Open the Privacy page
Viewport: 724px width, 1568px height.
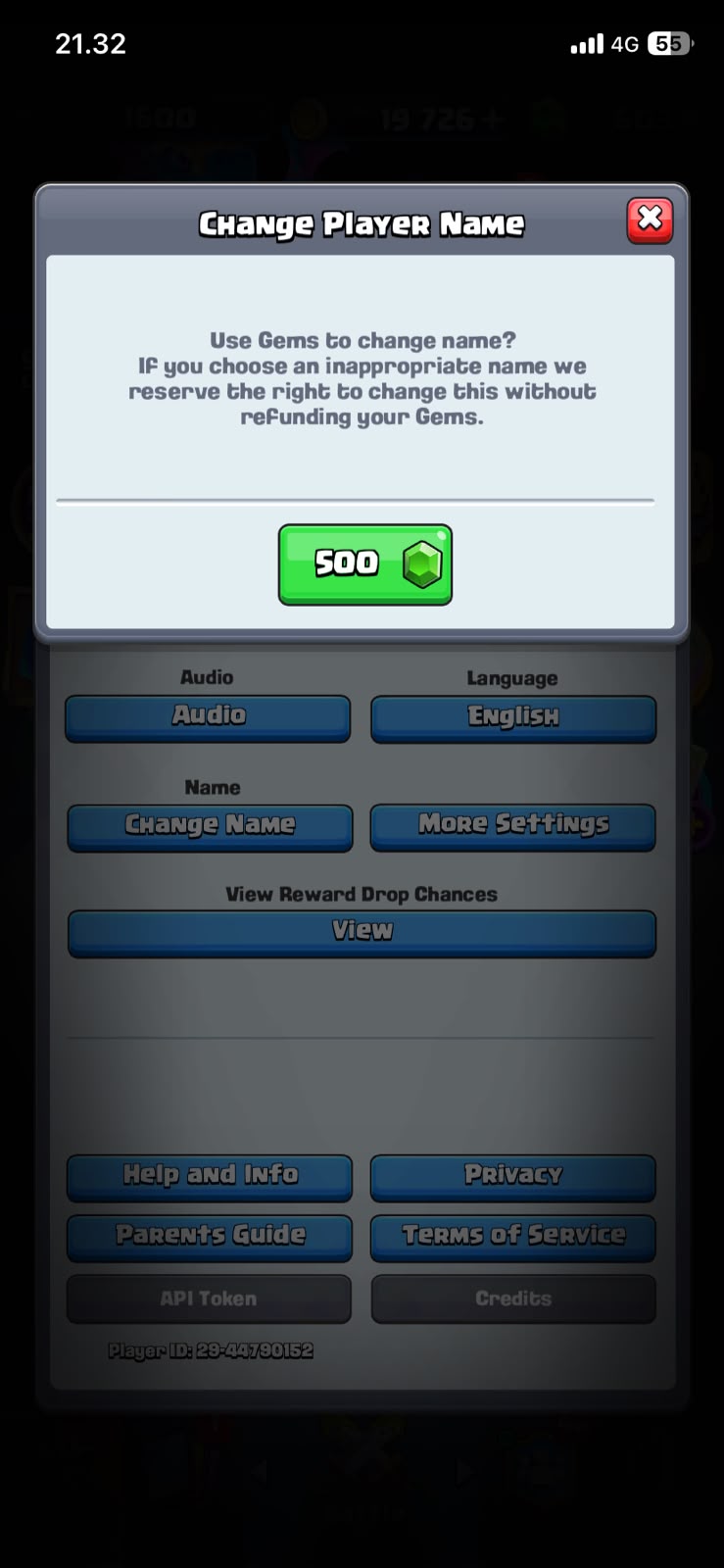click(512, 1177)
